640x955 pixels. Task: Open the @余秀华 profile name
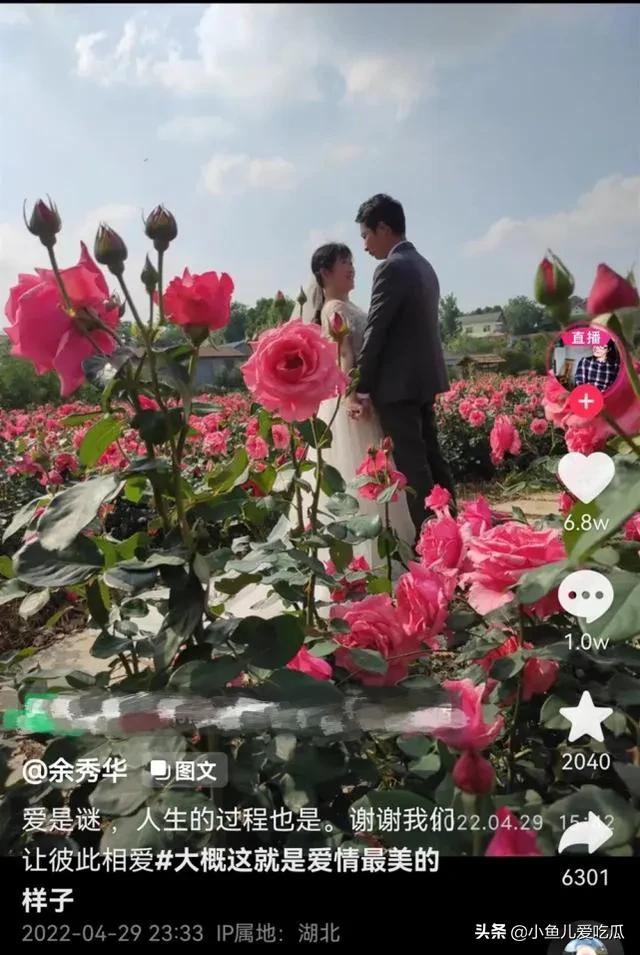click(78, 771)
